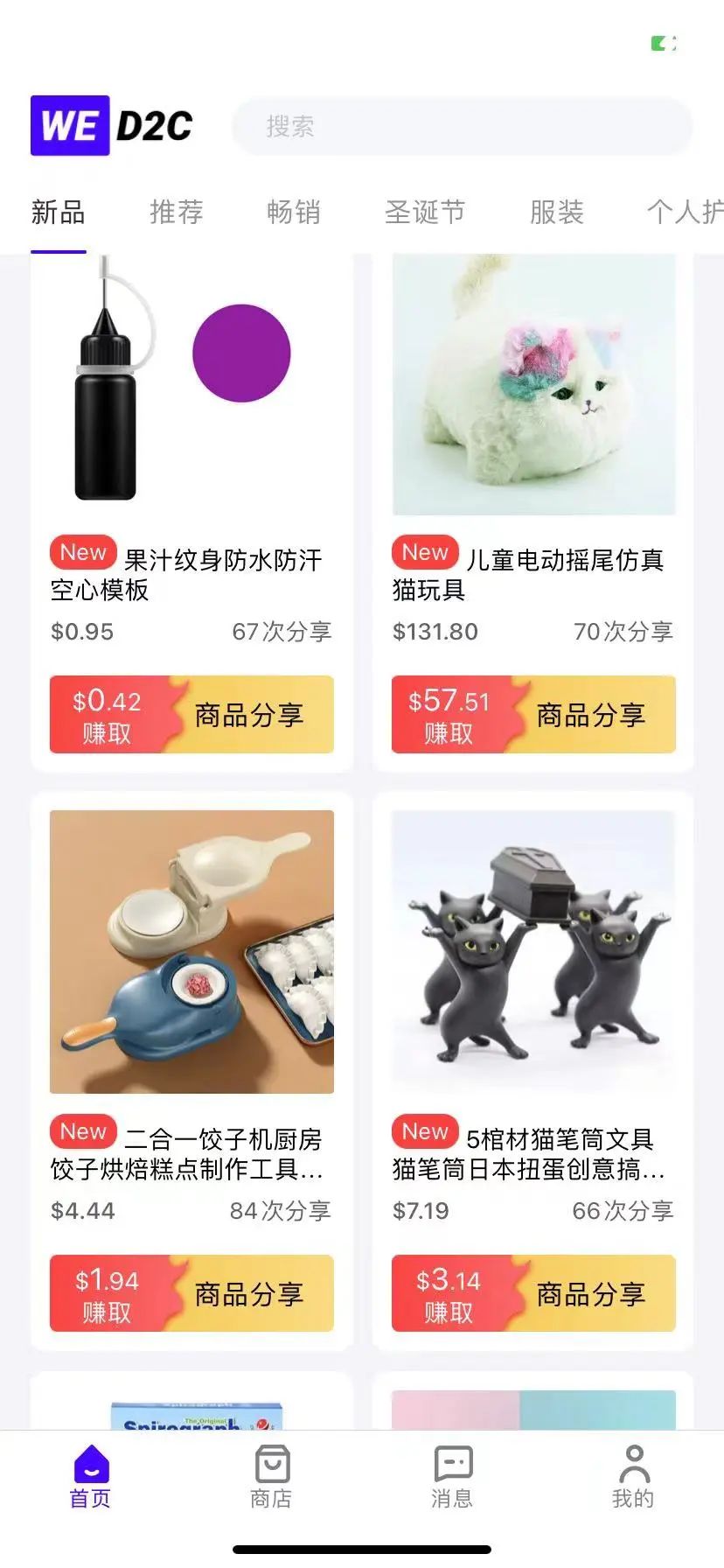Tap the 搜索 search box
The width and height of the screenshot is (724, 1568).
click(462, 127)
